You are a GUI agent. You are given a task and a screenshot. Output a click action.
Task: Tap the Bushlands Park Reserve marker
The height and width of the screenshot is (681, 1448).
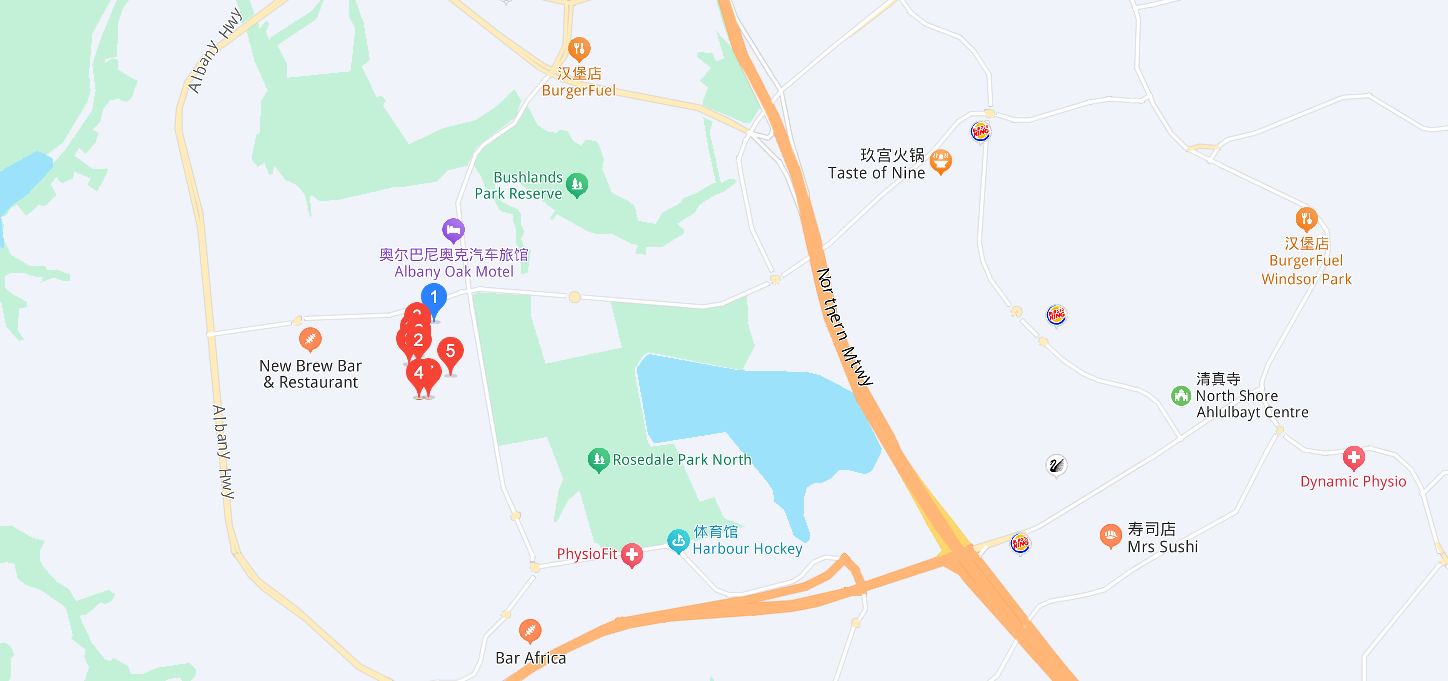[576, 184]
